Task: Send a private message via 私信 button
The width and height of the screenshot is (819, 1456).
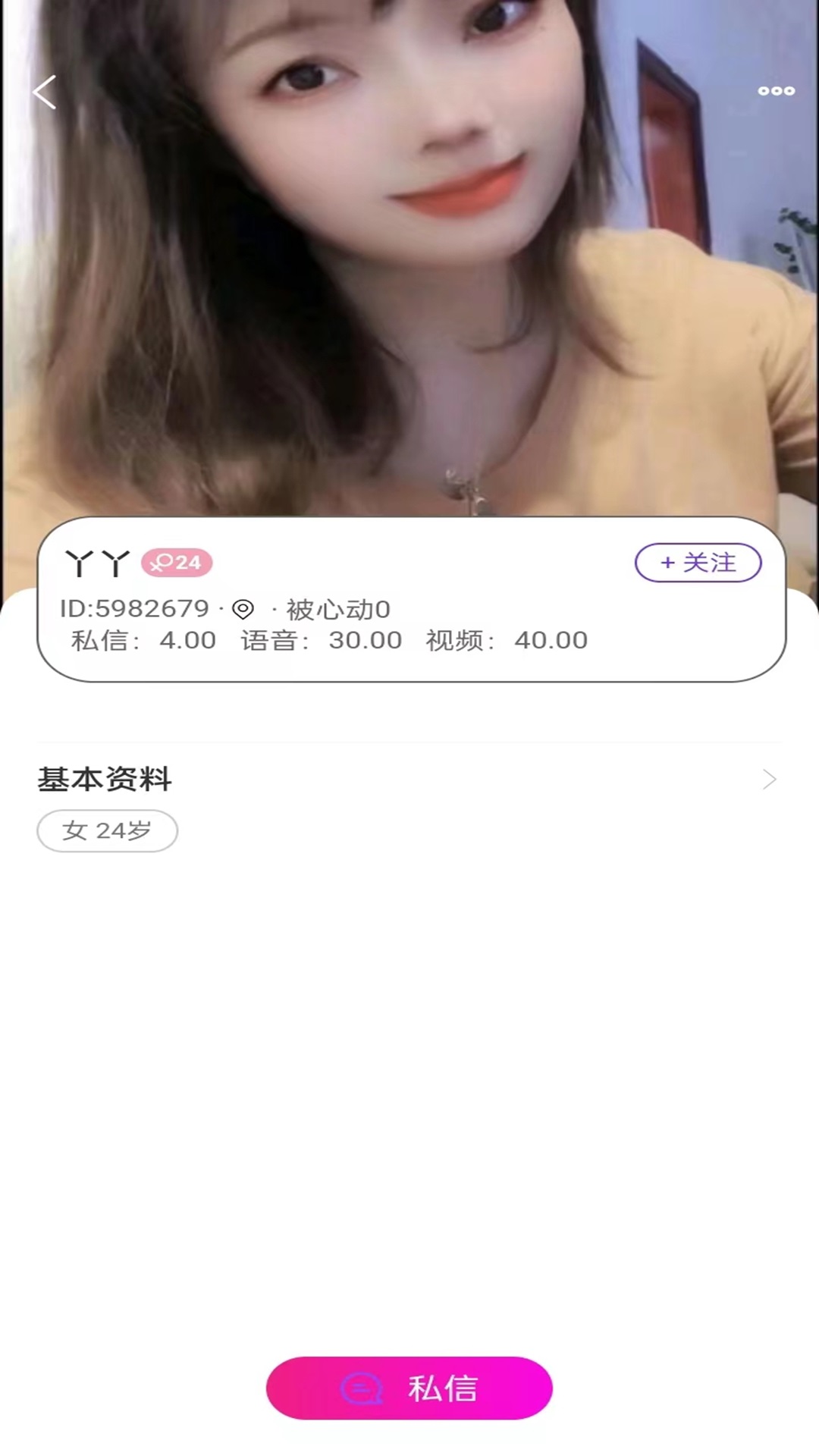Action: point(409,1388)
